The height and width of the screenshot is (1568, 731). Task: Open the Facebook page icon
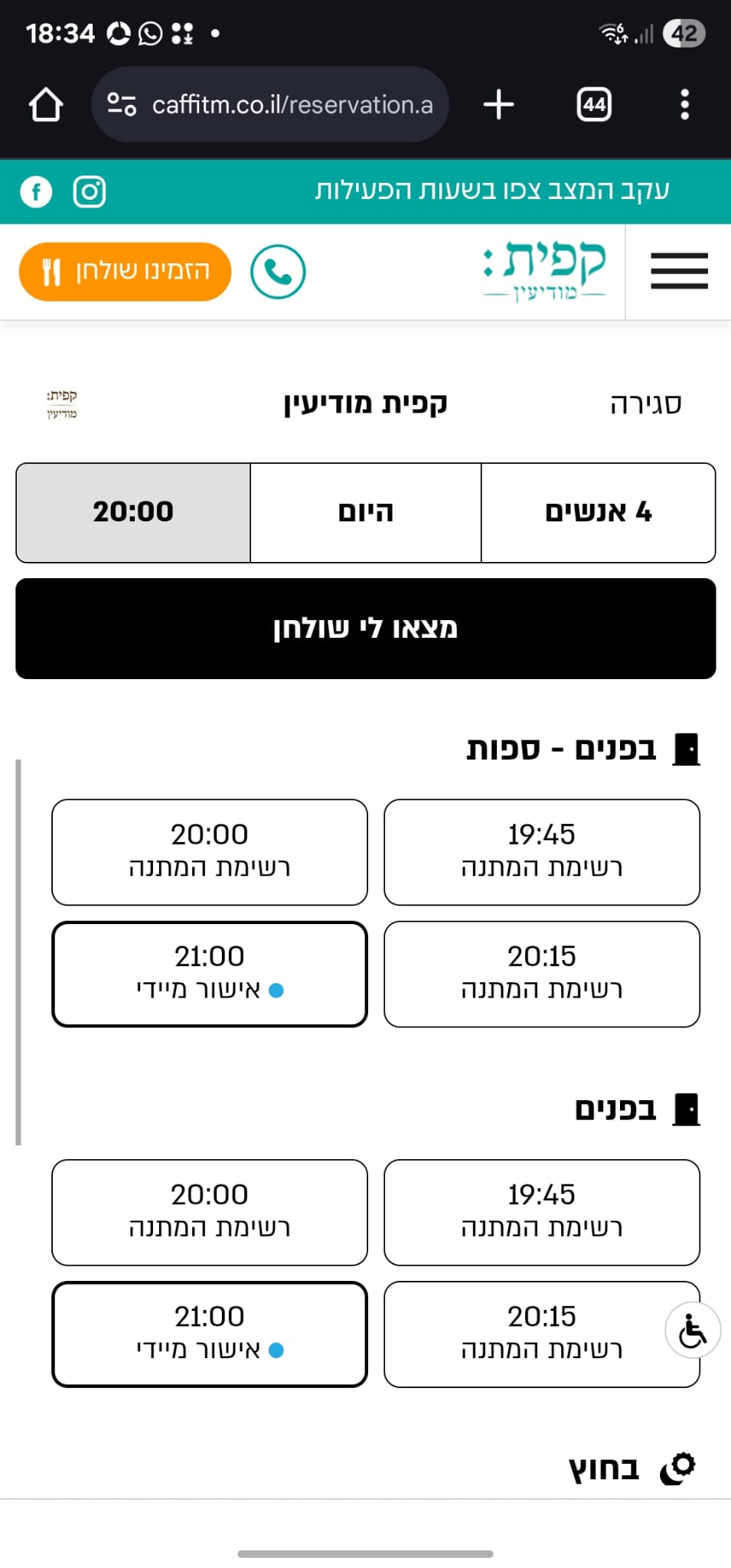36,191
